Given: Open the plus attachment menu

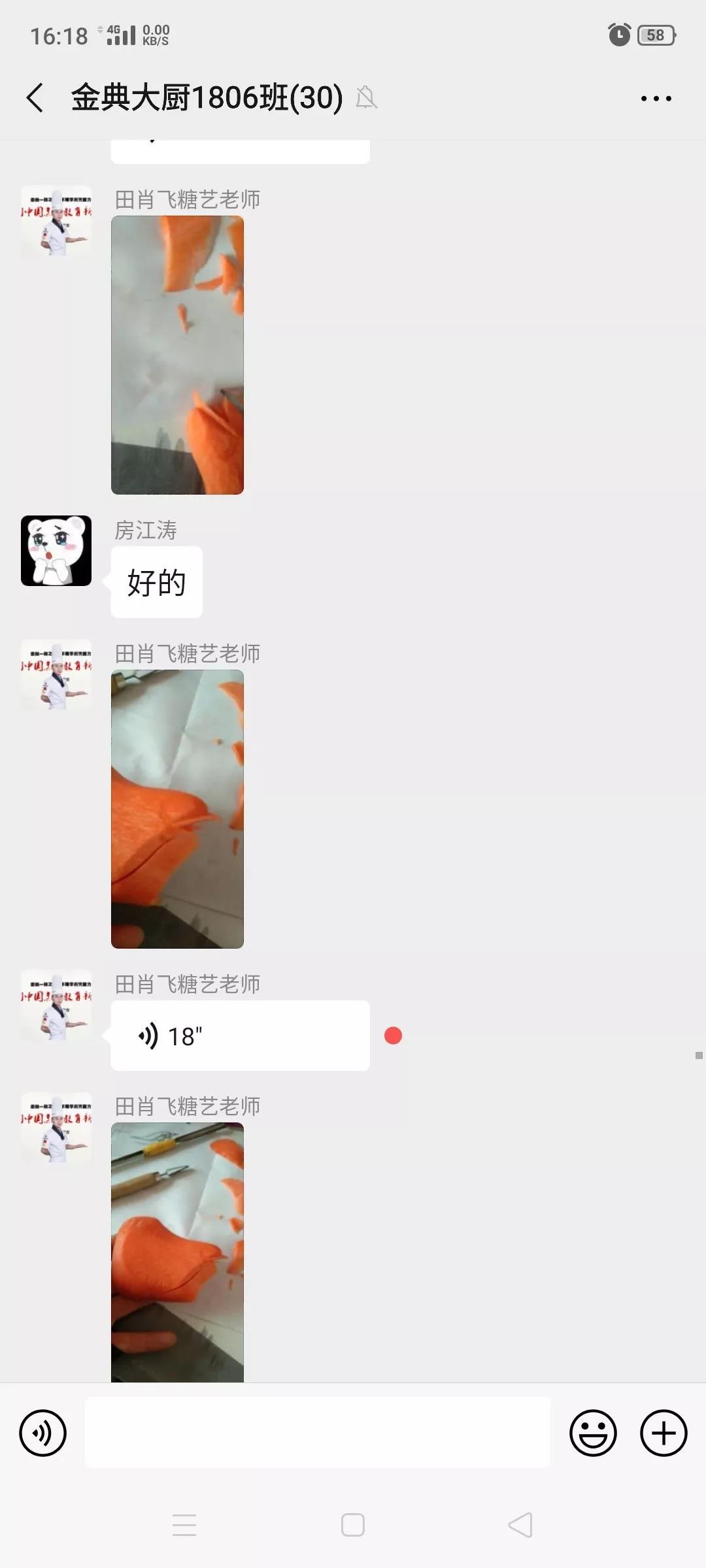Looking at the screenshot, I should point(663,1433).
